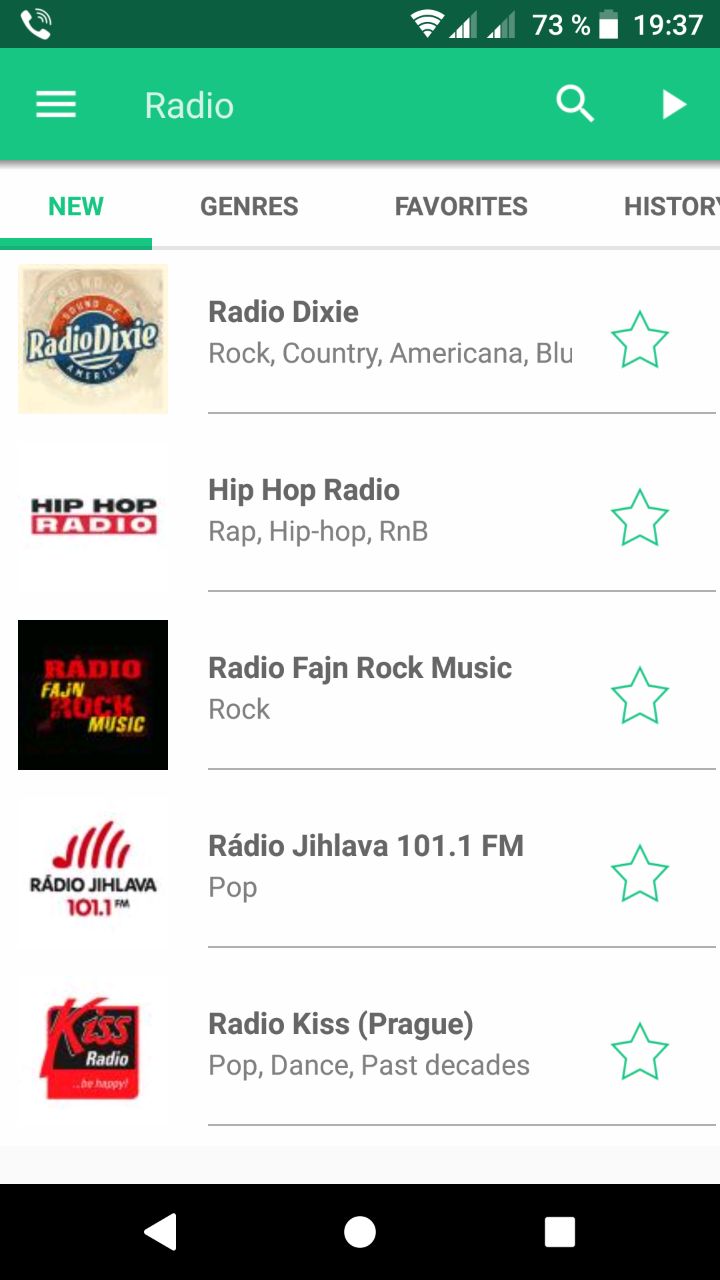Screen dimensions: 720x1280
Task: Favorite Radio Kiss (Prague) with its star
Action: [x=639, y=1051]
